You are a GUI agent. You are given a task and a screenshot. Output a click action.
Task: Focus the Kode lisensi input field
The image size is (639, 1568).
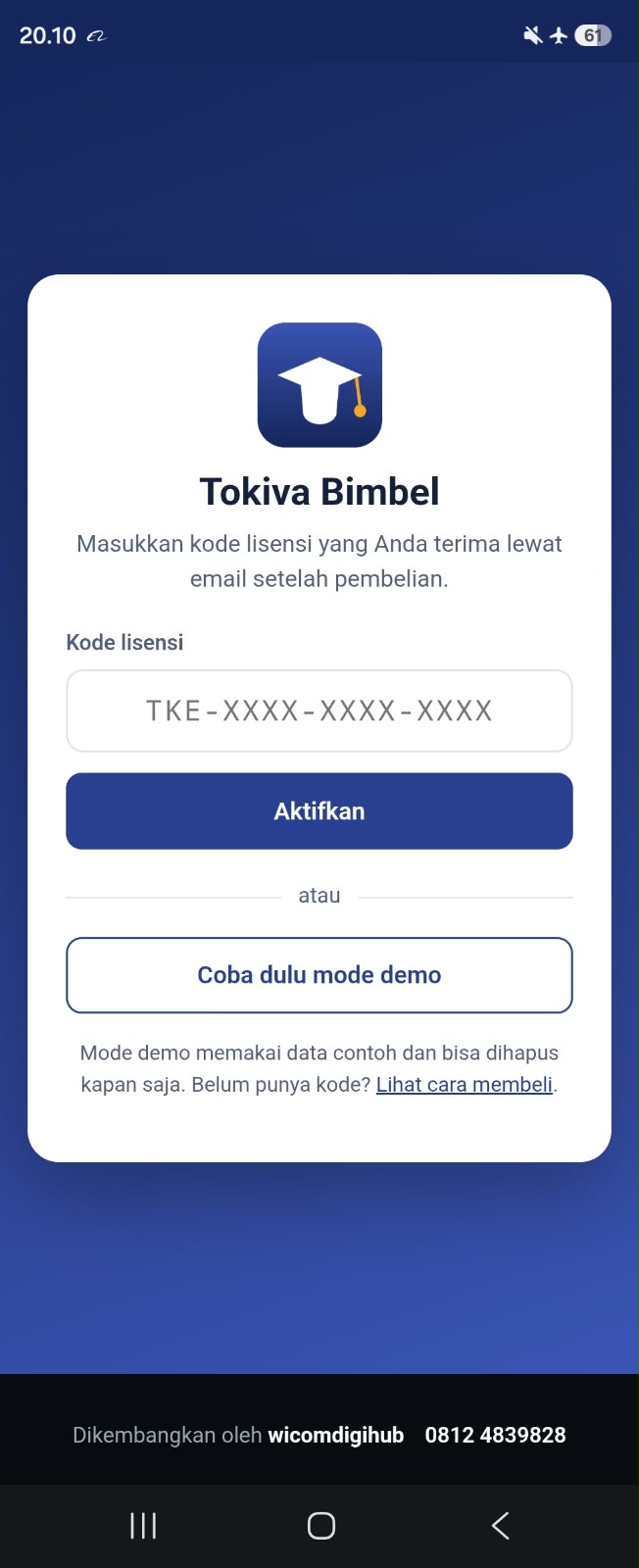click(319, 710)
